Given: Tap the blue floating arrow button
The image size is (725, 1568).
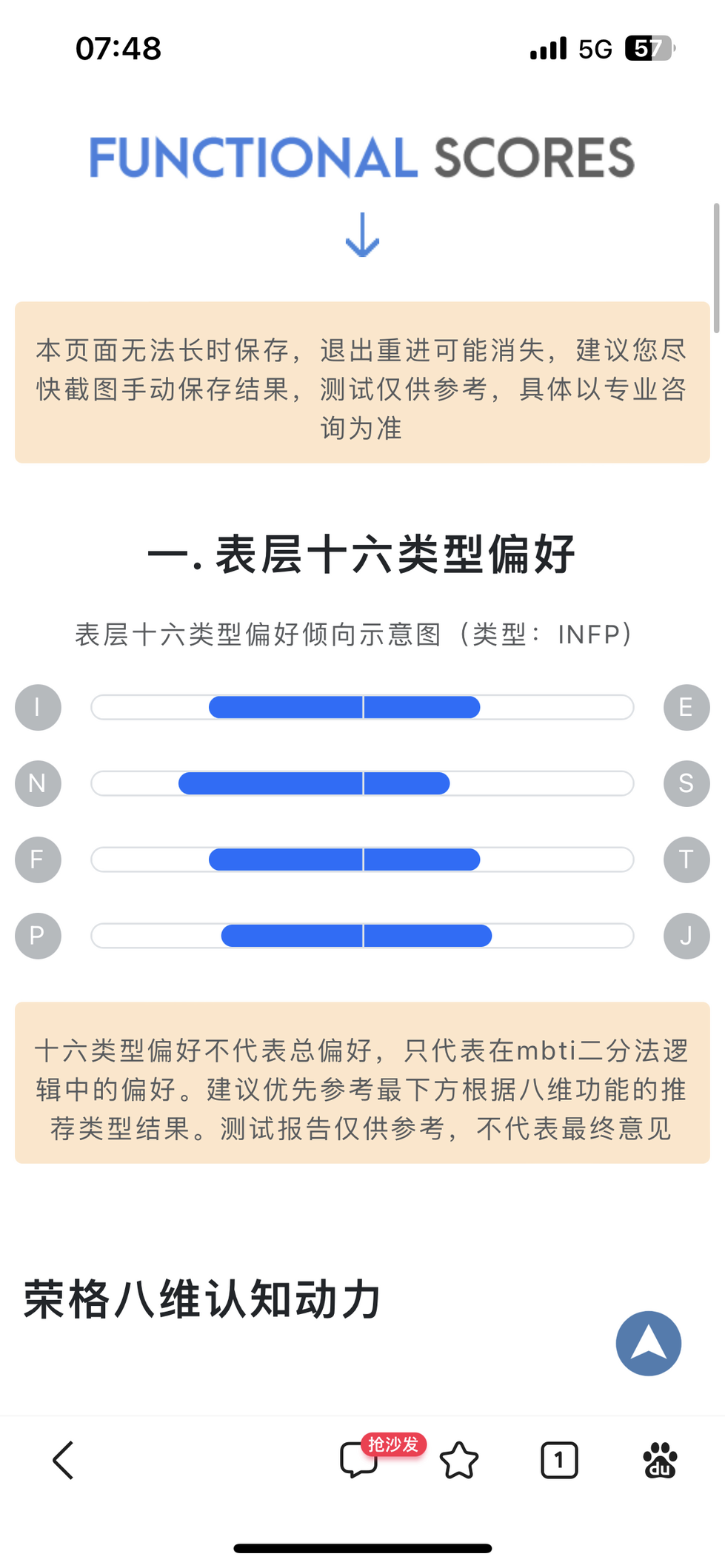Looking at the screenshot, I should point(648,1343).
